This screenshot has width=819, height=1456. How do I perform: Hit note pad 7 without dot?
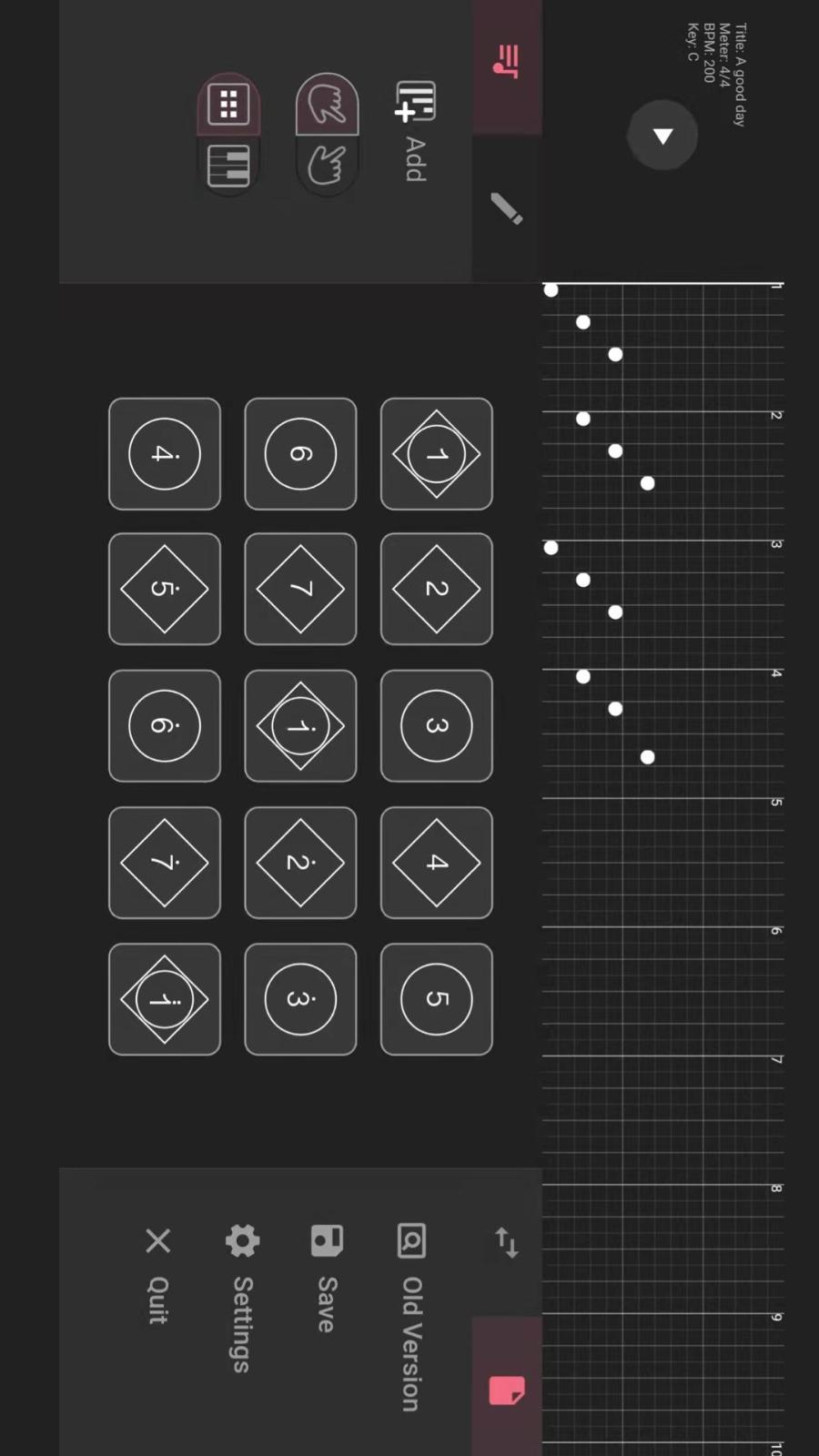click(300, 589)
